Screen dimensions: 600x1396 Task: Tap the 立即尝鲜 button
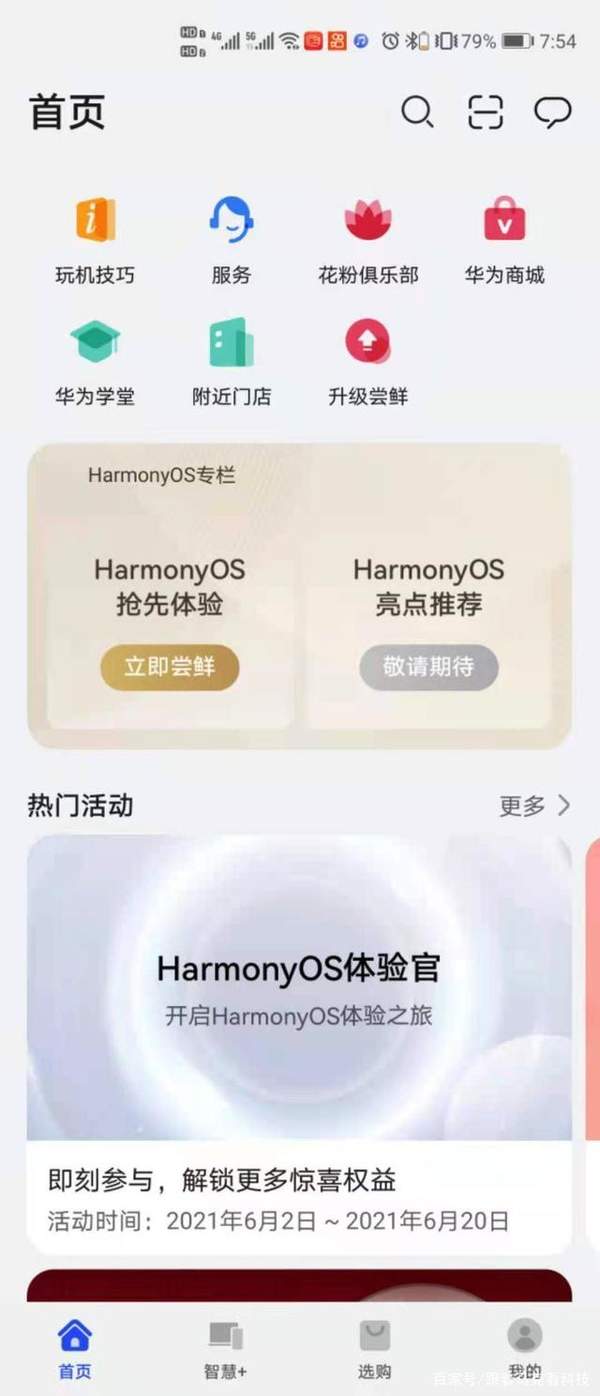click(169, 666)
